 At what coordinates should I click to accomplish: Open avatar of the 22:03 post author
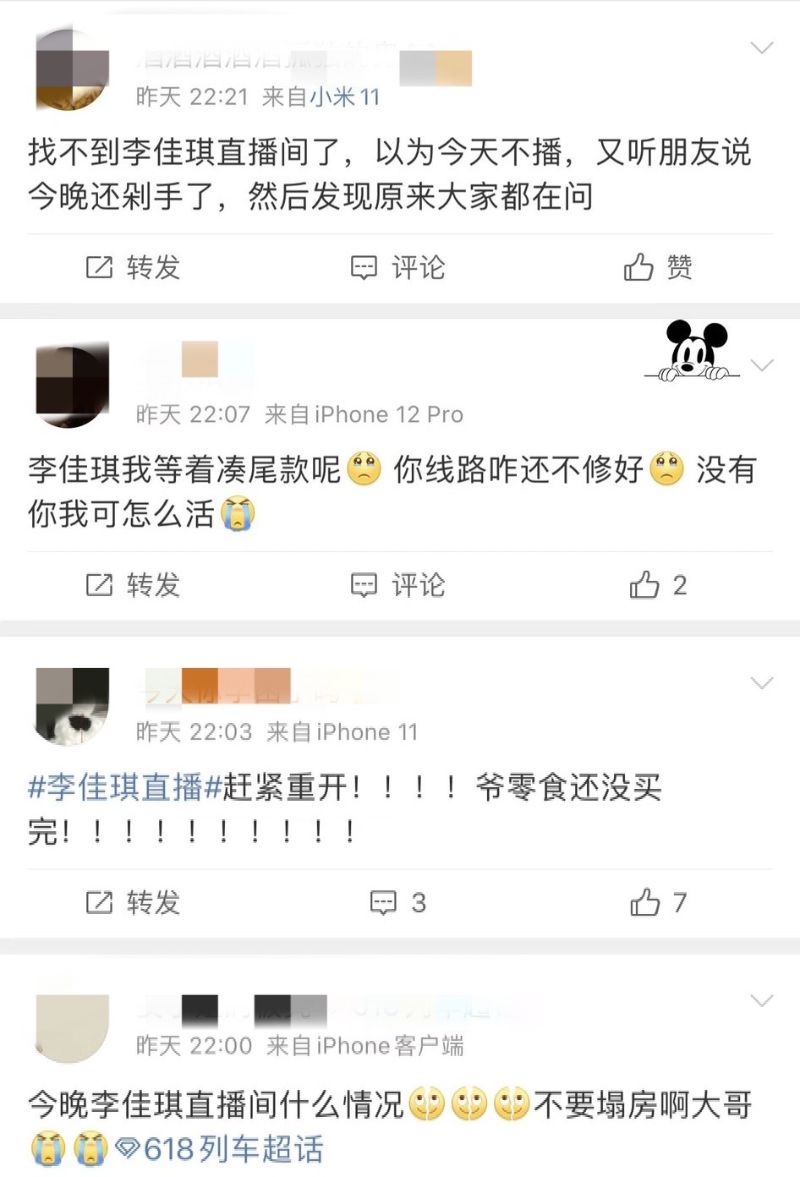click(x=71, y=705)
